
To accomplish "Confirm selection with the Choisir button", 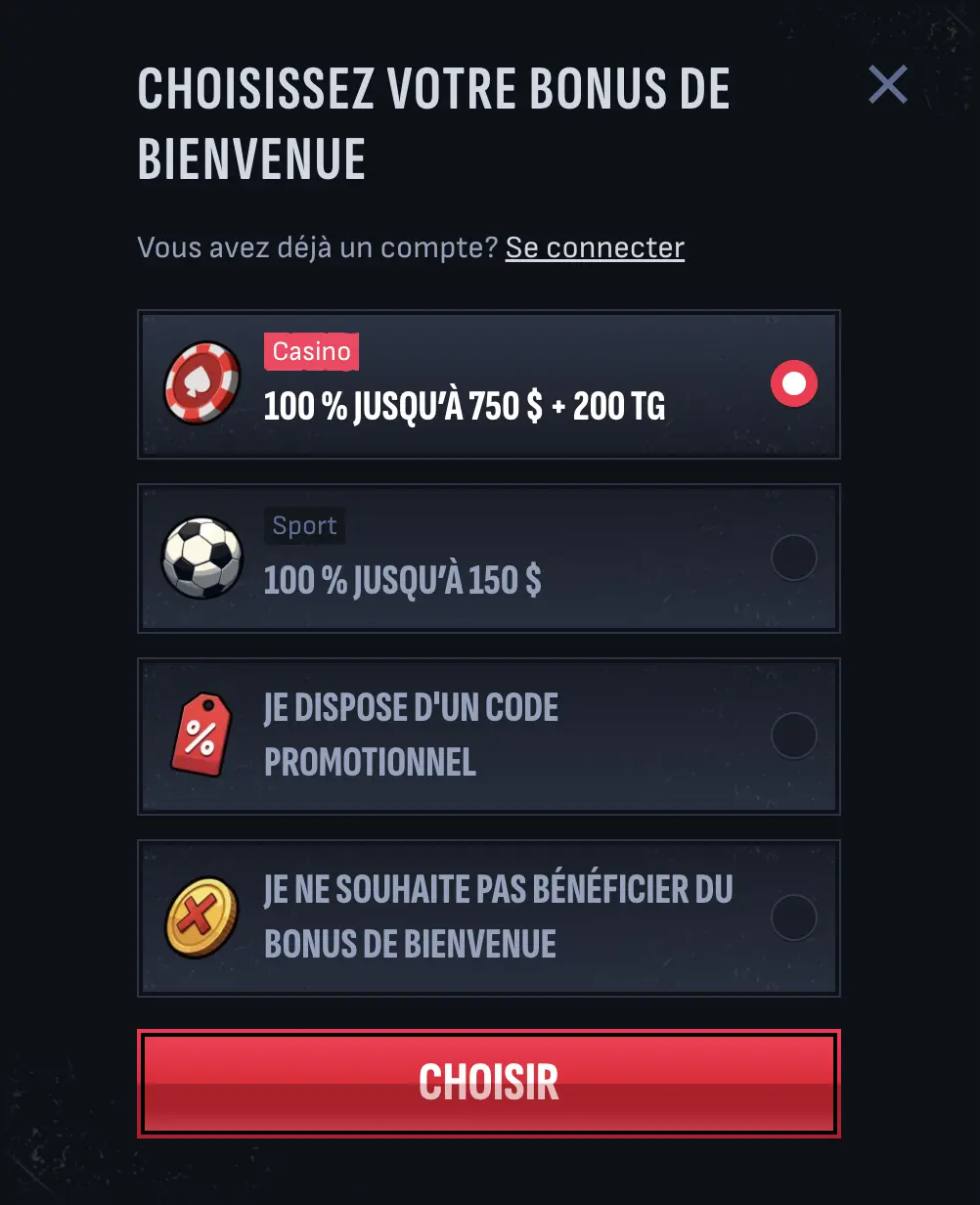I will click(489, 1083).
